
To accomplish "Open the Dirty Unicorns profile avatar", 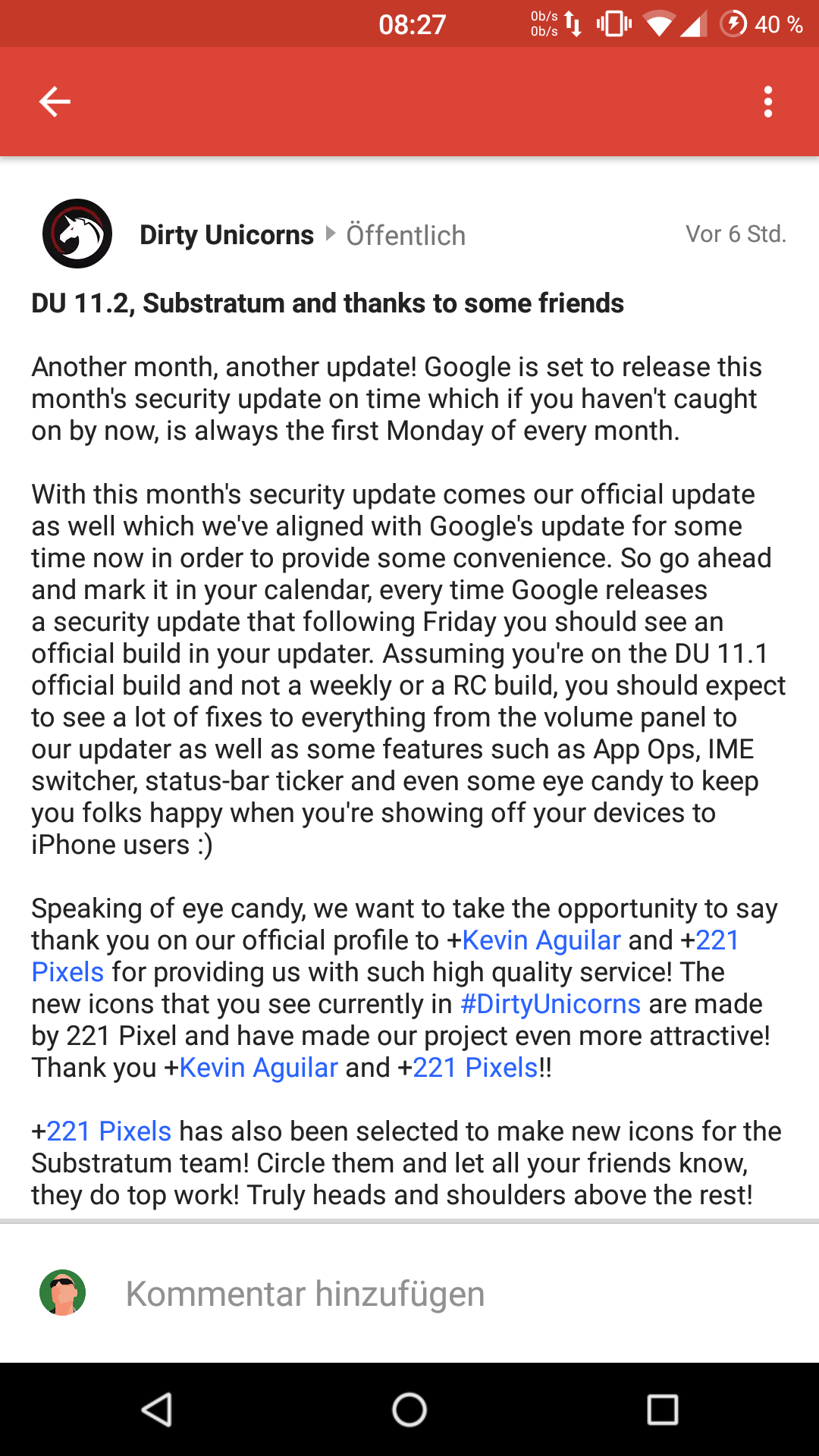I will tap(77, 234).
